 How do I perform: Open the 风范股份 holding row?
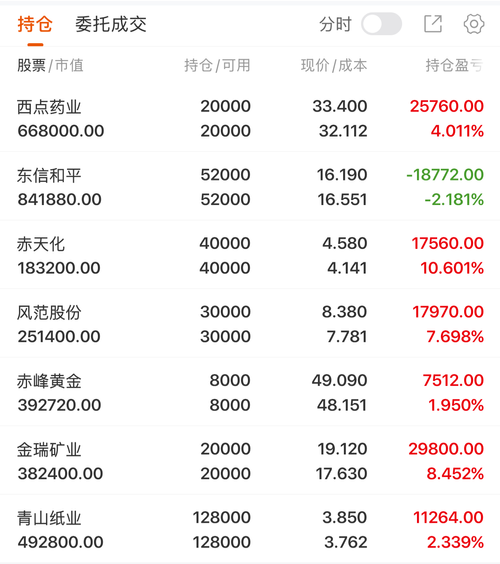[x=250, y=324]
